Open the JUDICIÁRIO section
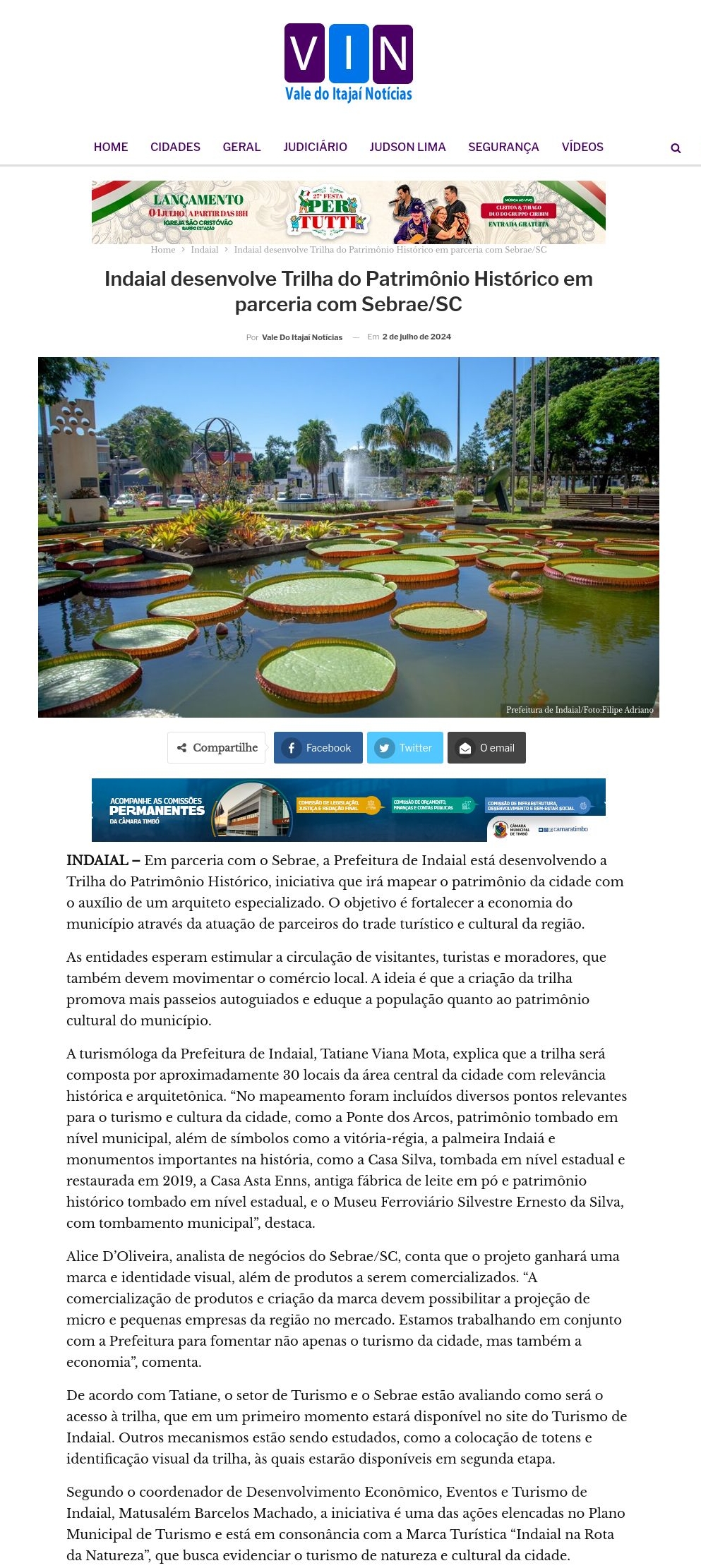Screen dimensions: 701x1568 pyautogui.click(x=315, y=147)
